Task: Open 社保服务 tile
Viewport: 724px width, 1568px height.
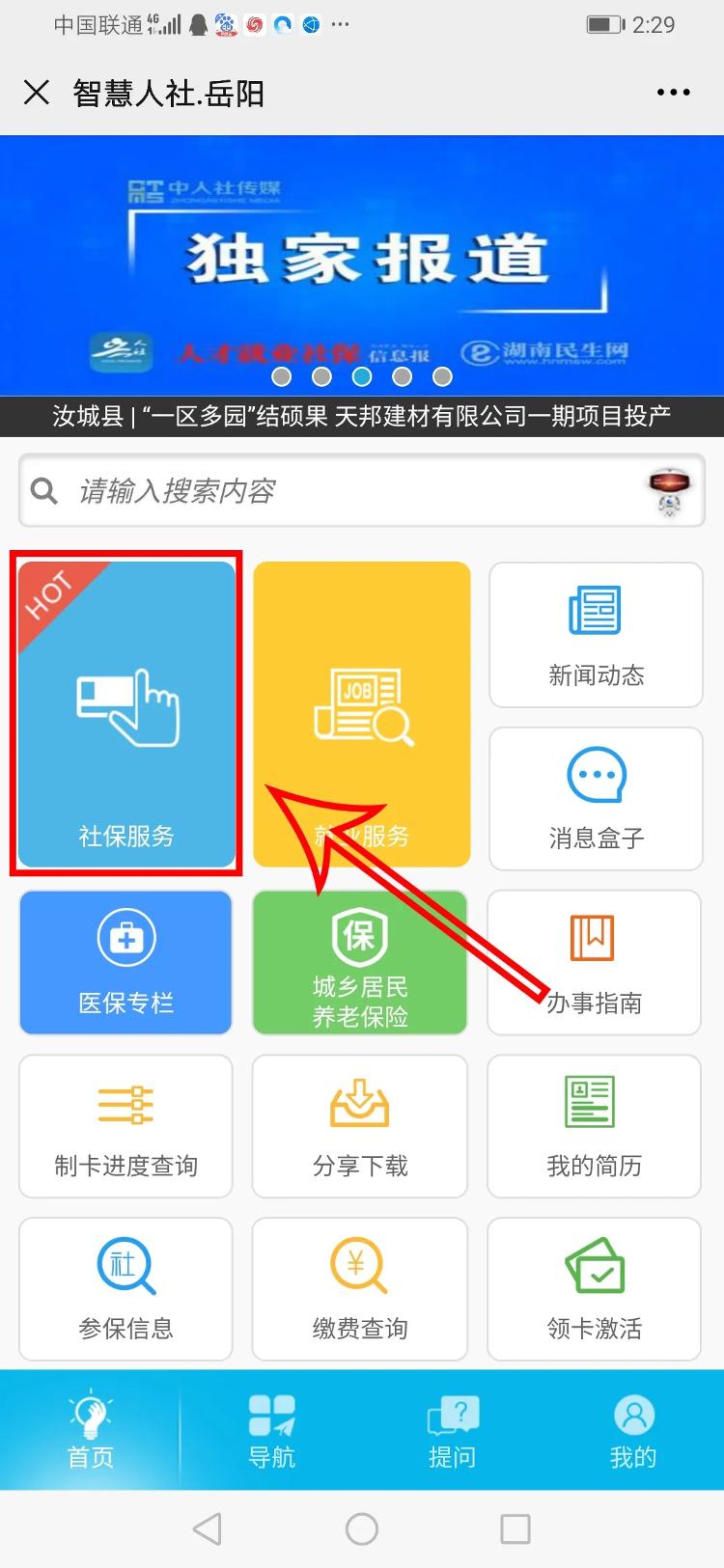Action: (126, 714)
